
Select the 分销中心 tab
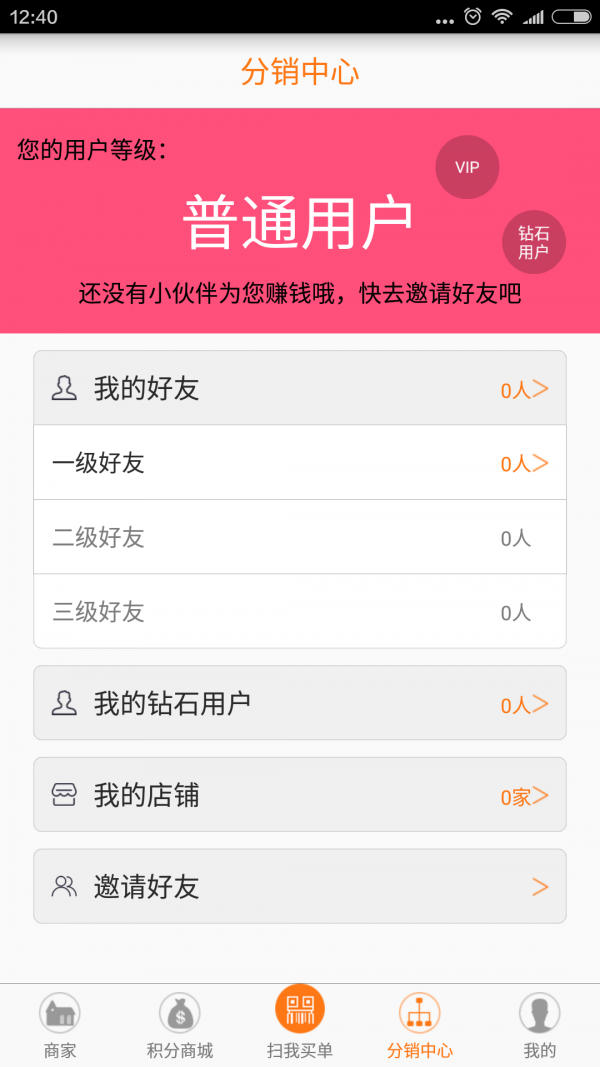pos(420,1025)
